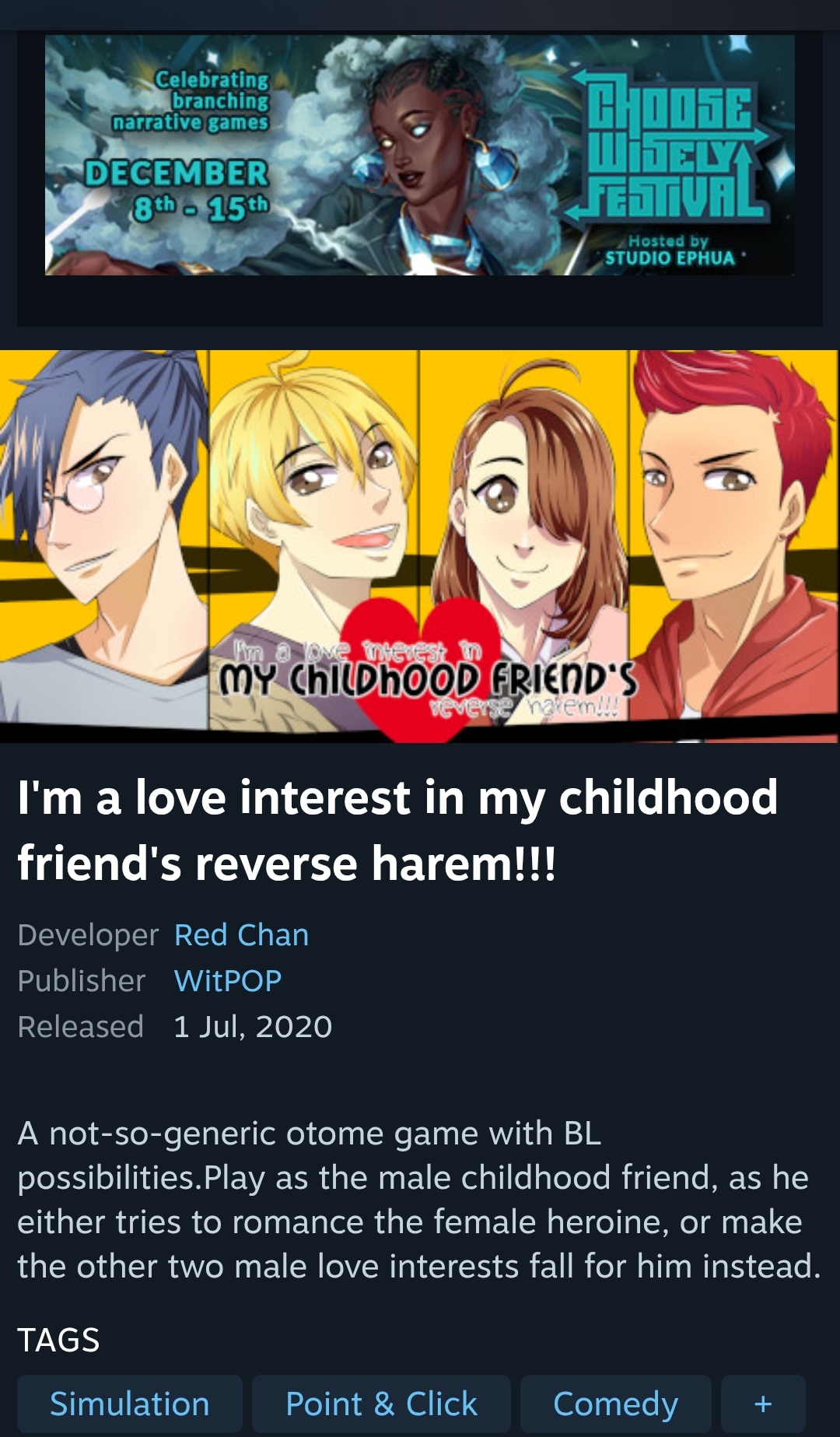Open publisher WitPOP's page
Image resolution: width=840 pixels, height=1437 pixels.
point(228,981)
